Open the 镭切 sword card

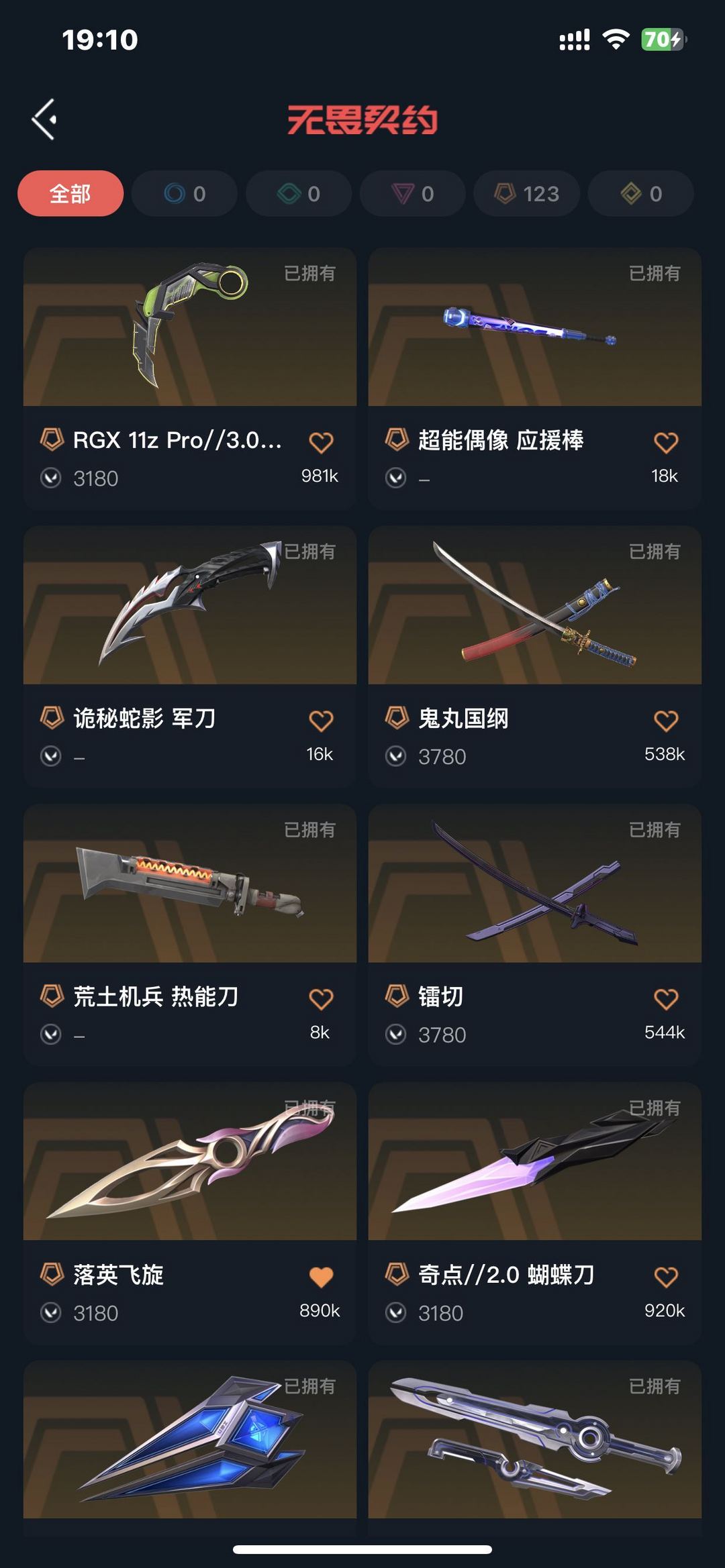[535, 935]
